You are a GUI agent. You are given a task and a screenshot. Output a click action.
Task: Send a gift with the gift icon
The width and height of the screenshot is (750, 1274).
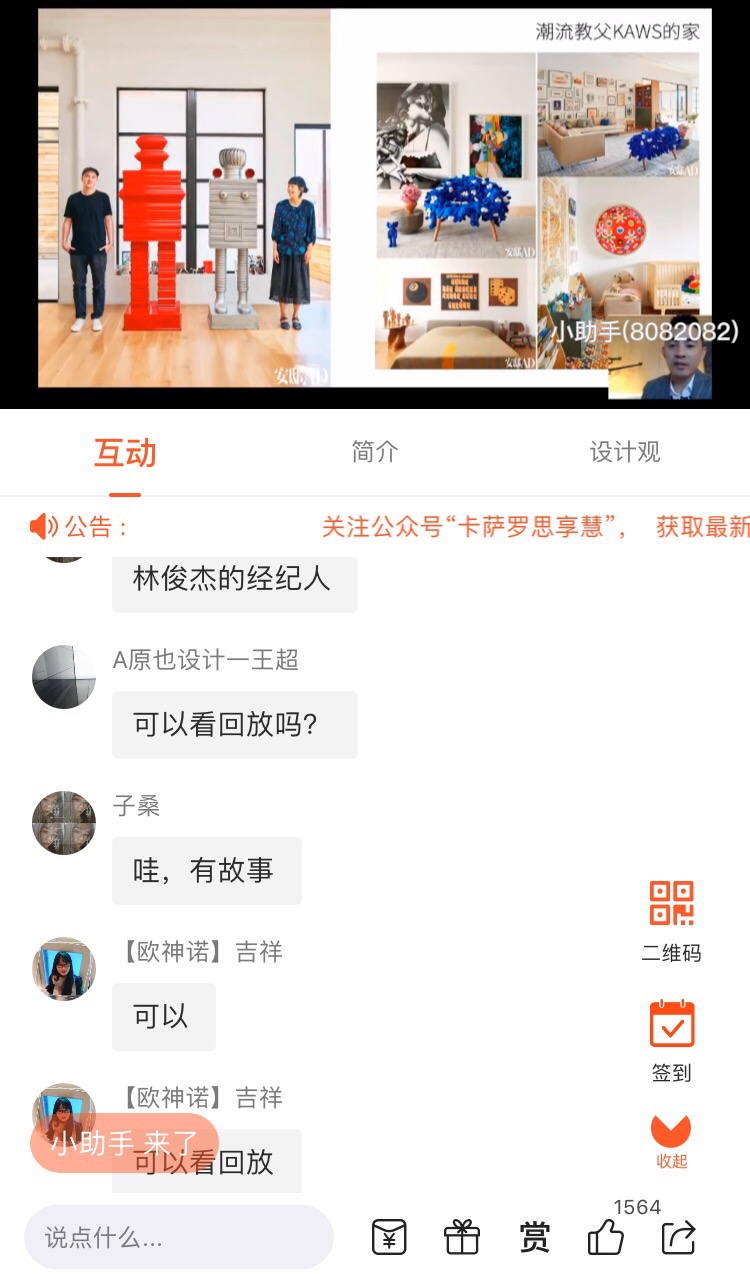tap(462, 1238)
